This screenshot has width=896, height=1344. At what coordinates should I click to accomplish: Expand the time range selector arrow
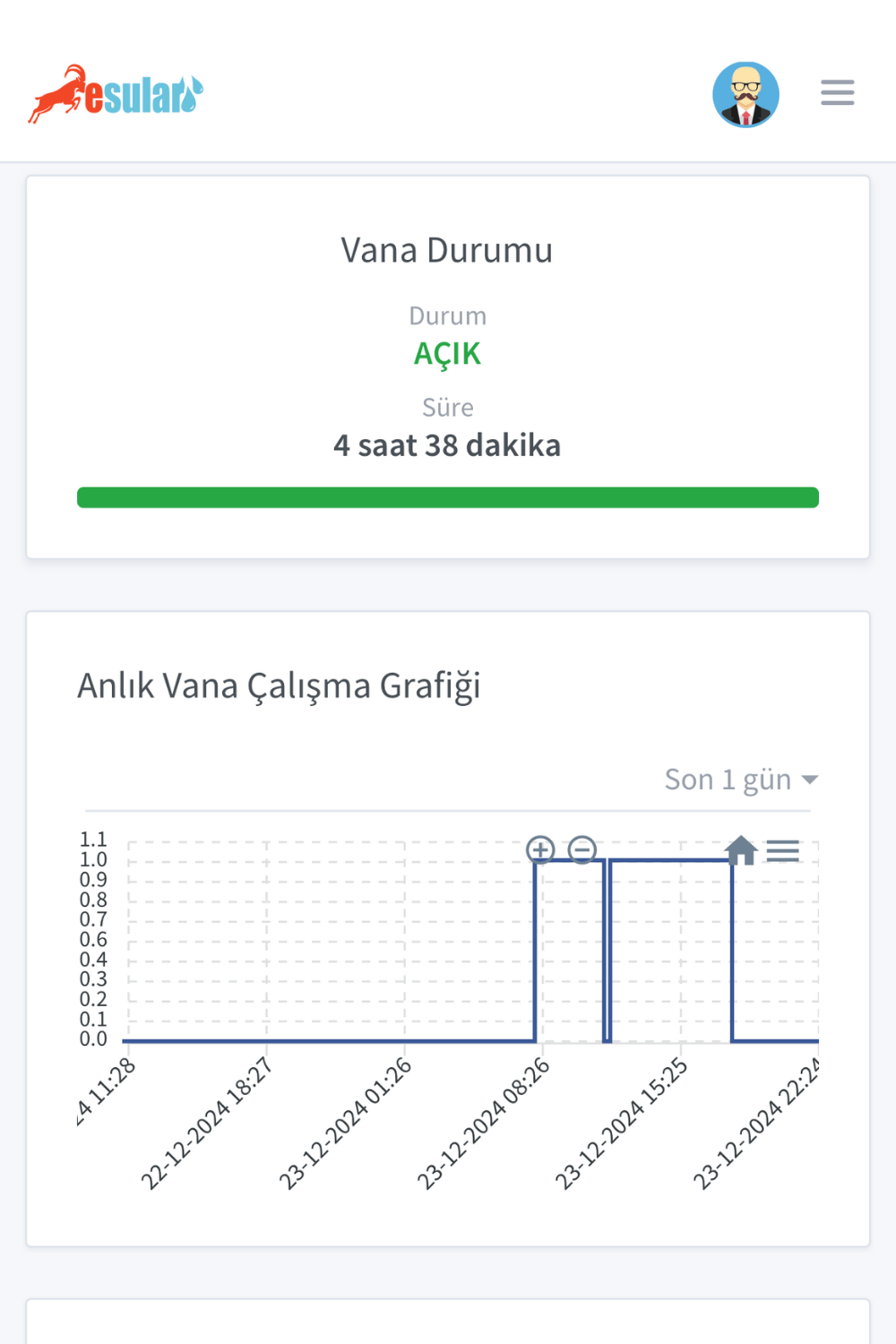tap(812, 780)
